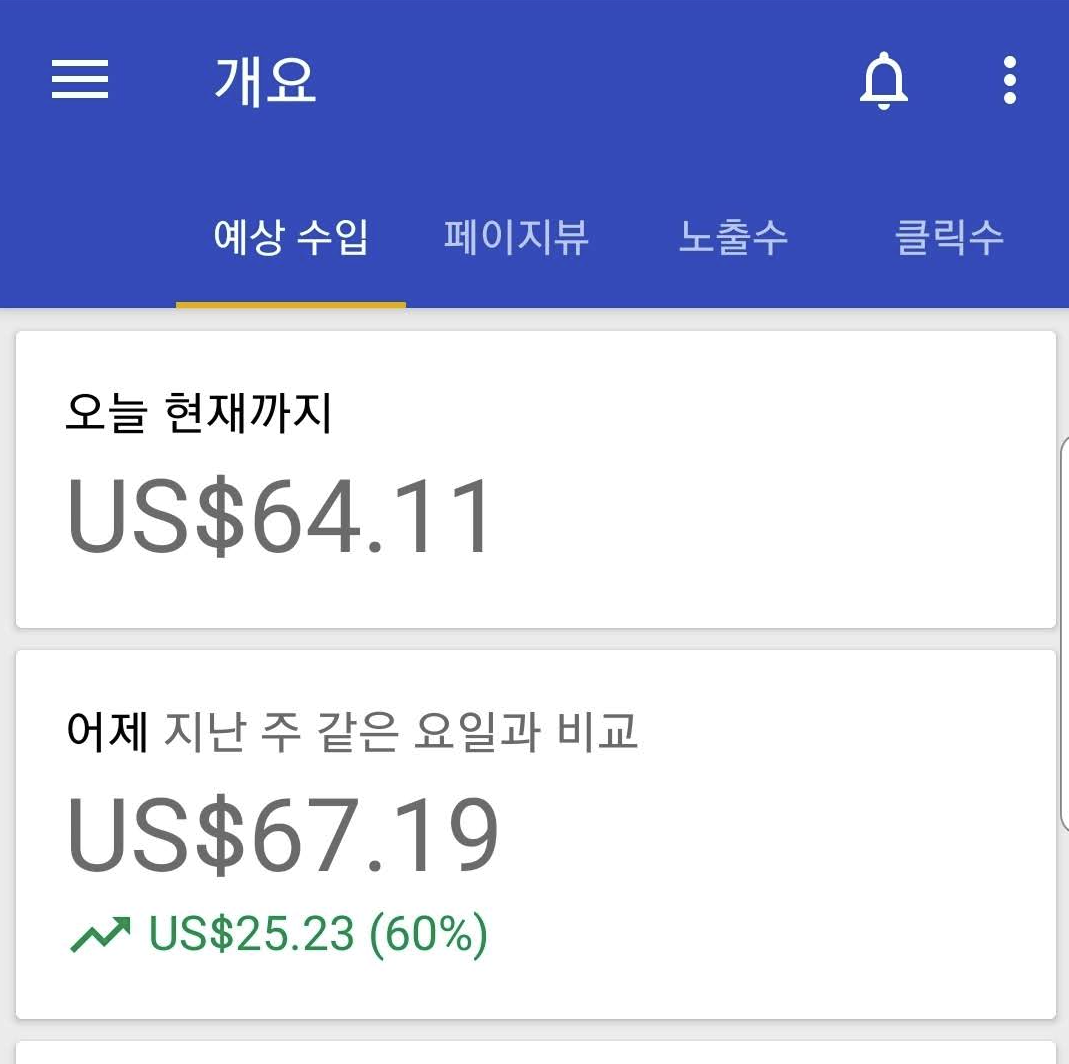This screenshot has width=1069, height=1064.
Task: Open the hamburger drawer menu
Action: (x=80, y=79)
